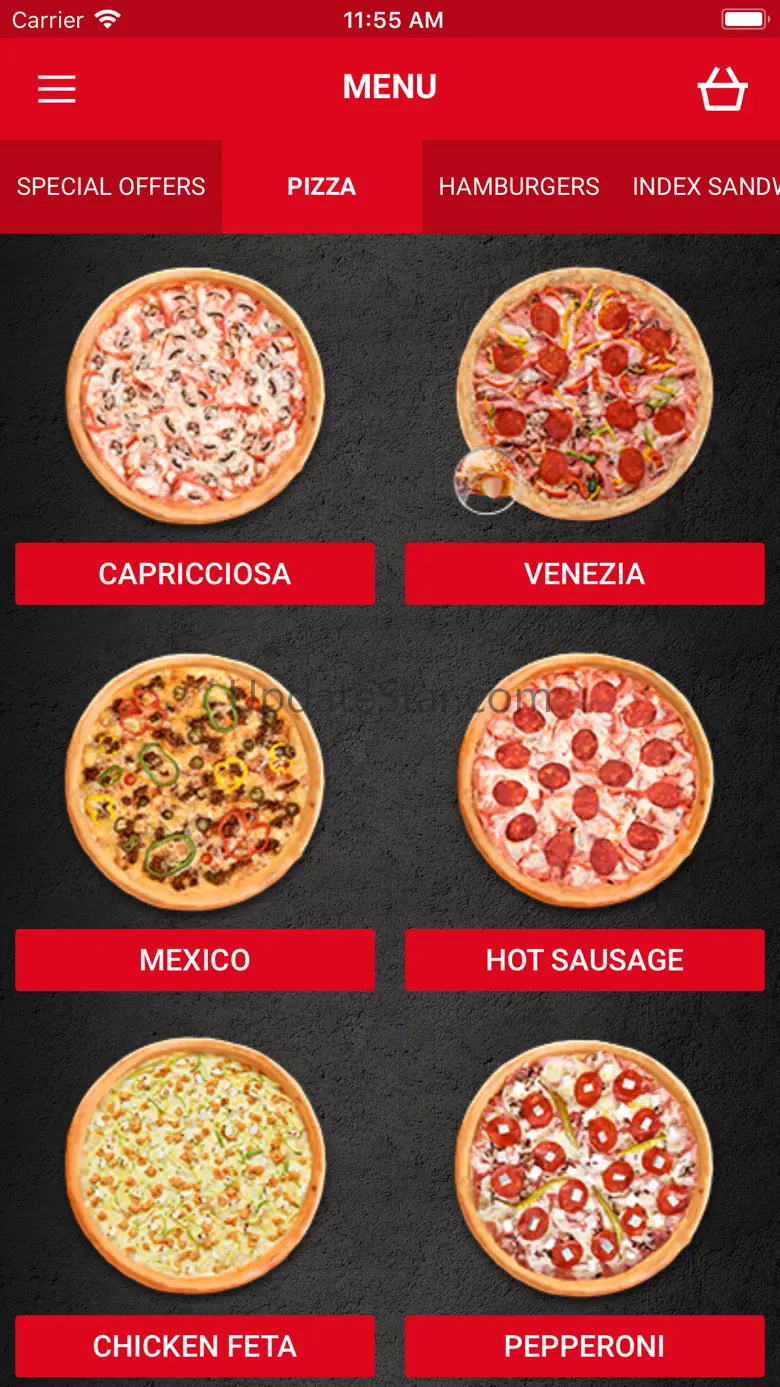Viewport: 780px width, 1387px height.
Task: Switch to the Hamburgers tab
Action: point(519,187)
